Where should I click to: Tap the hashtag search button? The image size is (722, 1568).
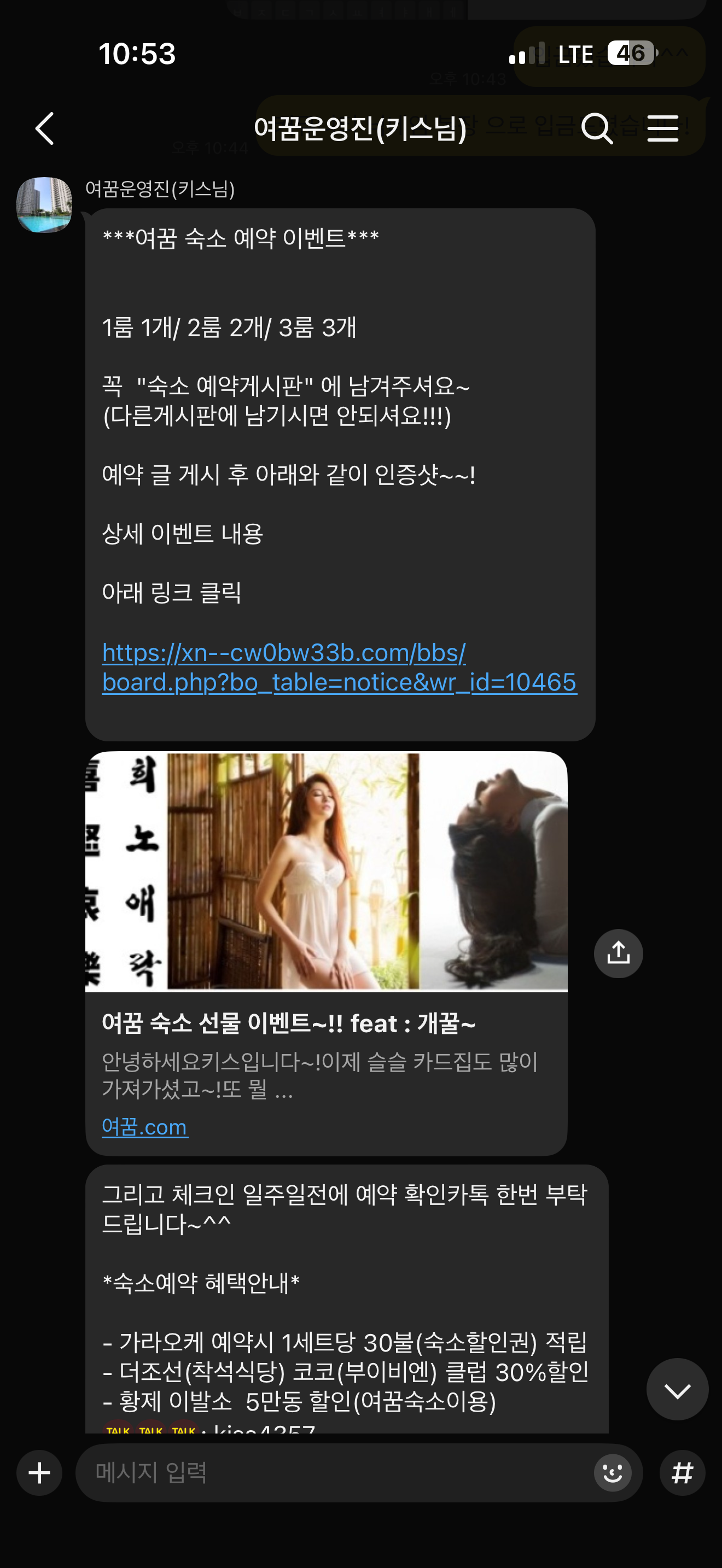coord(683,1473)
